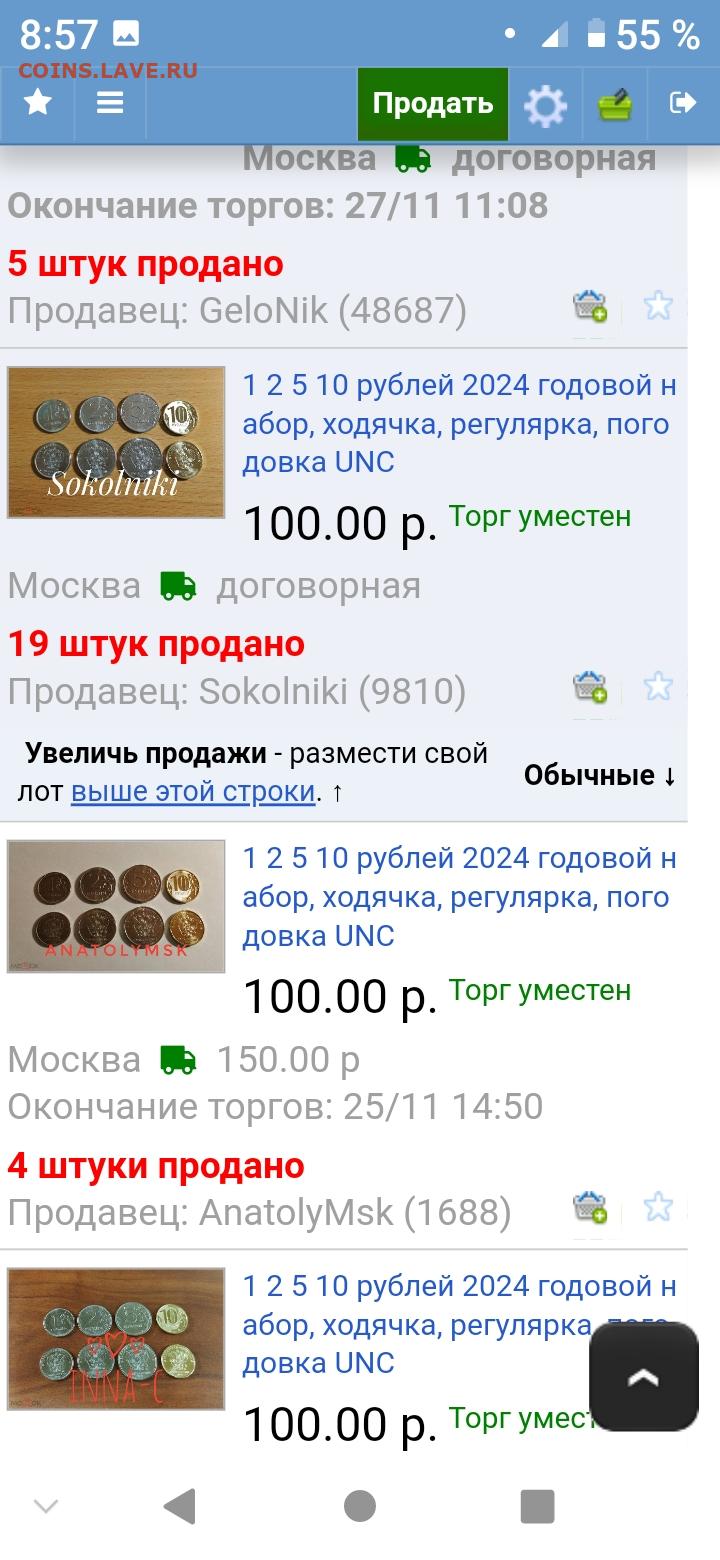Image resolution: width=720 pixels, height=1560 pixels.
Task: Star the AnatolyMsk lot
Action: (658, 1207)
